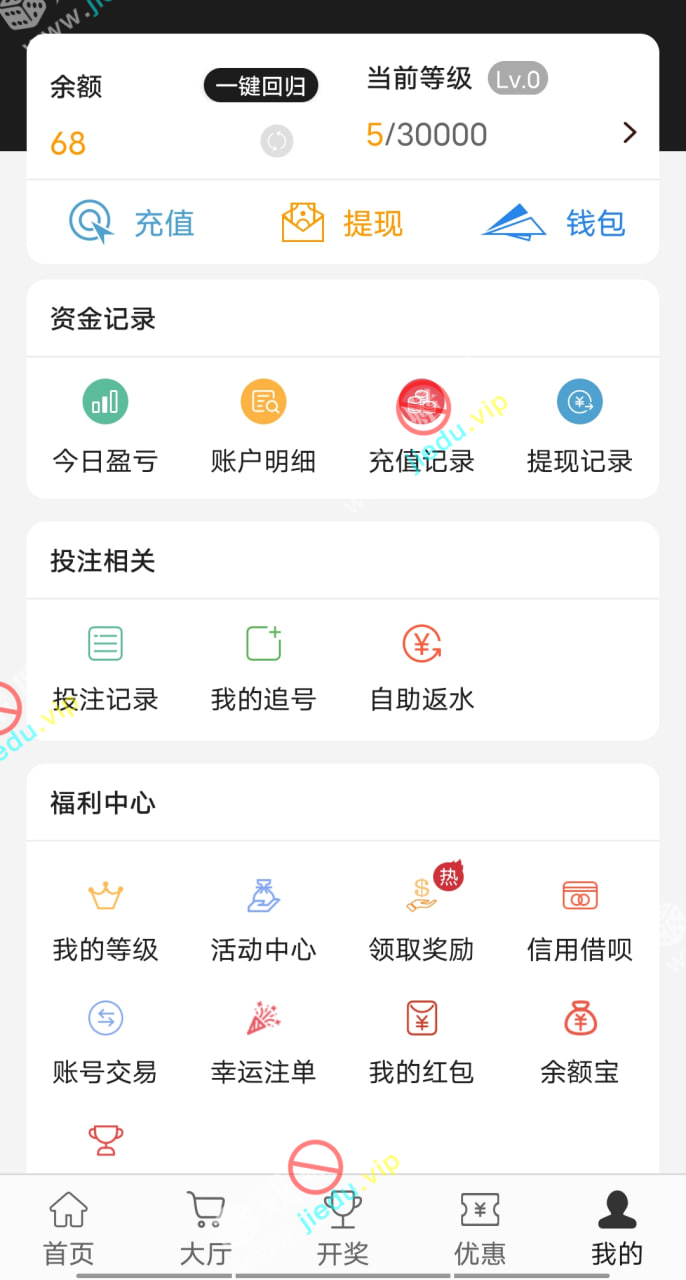686x1280 pixels.
Task: Refresh the balance amount
Action: tap(277, 141)
